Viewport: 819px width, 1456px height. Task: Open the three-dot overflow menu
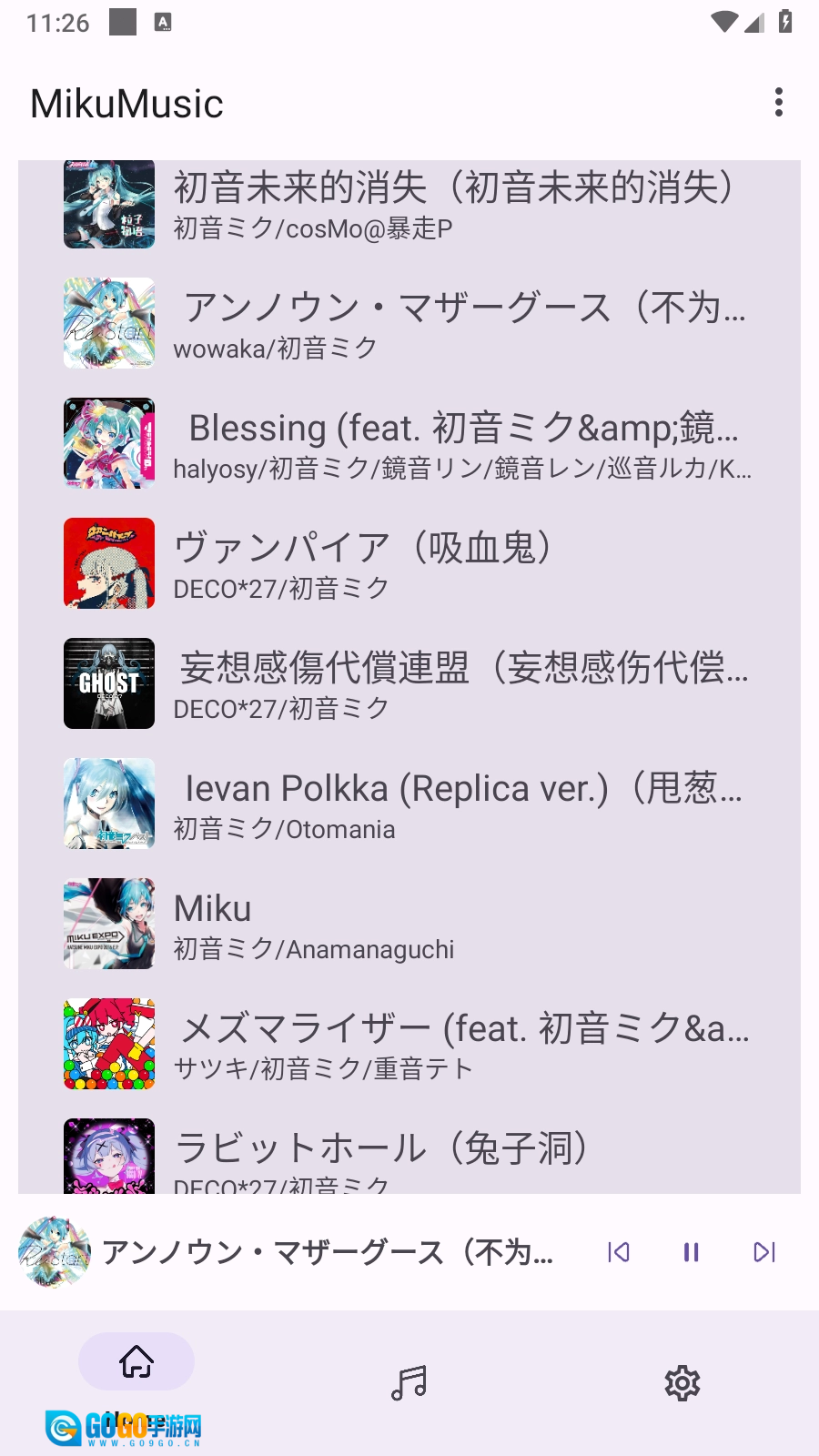pos(778,103)
